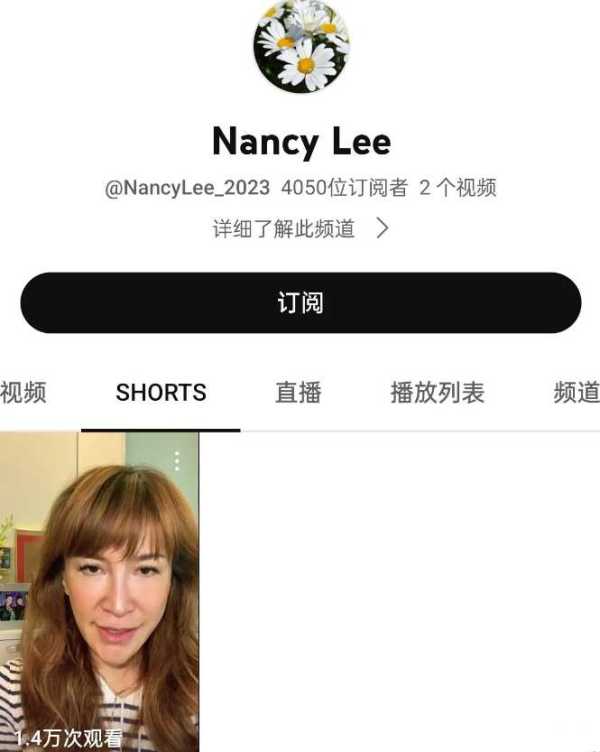
Task: Go to the 频道 tab
Action: coord(576,393)
